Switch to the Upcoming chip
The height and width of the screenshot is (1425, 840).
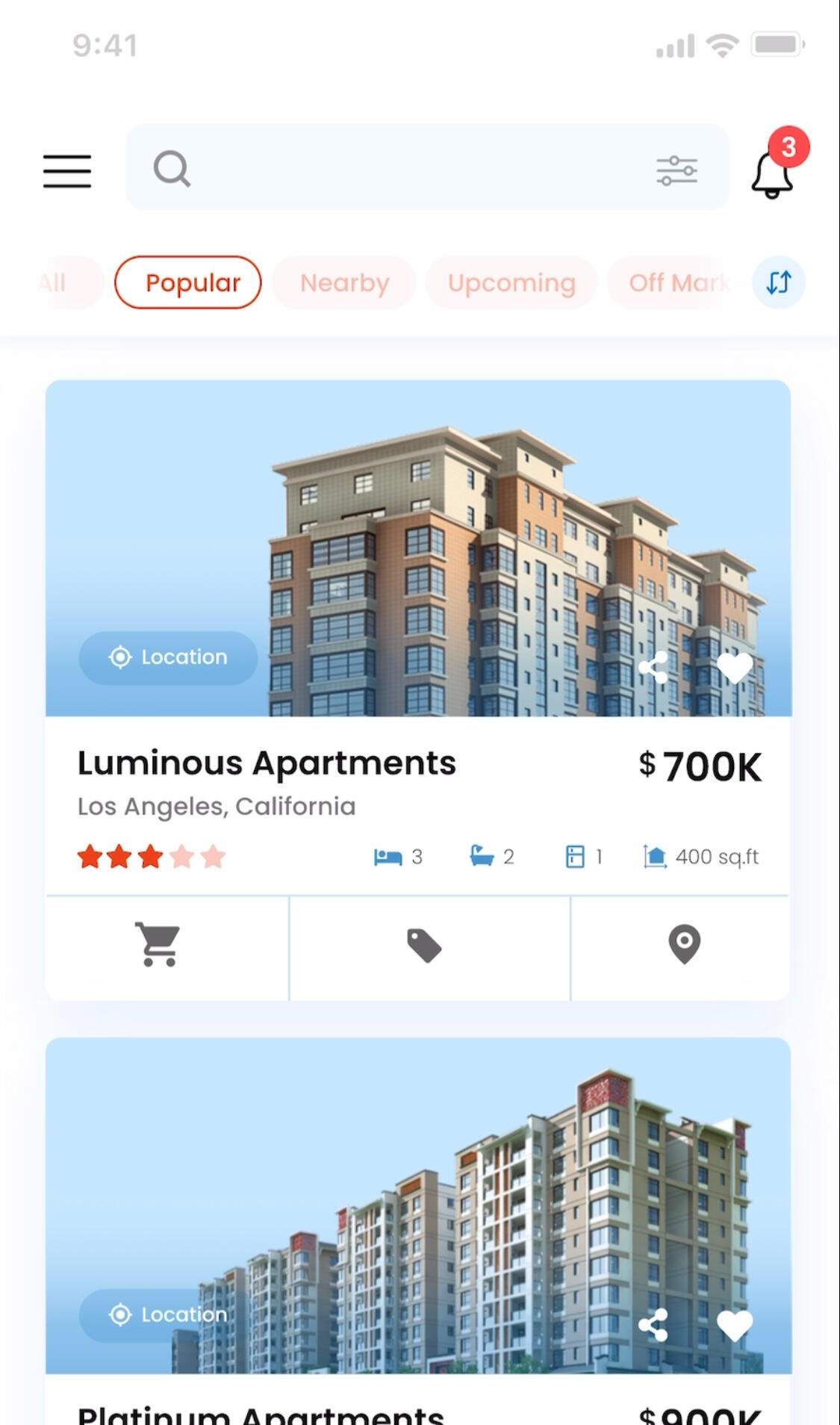tap(511, 283)
